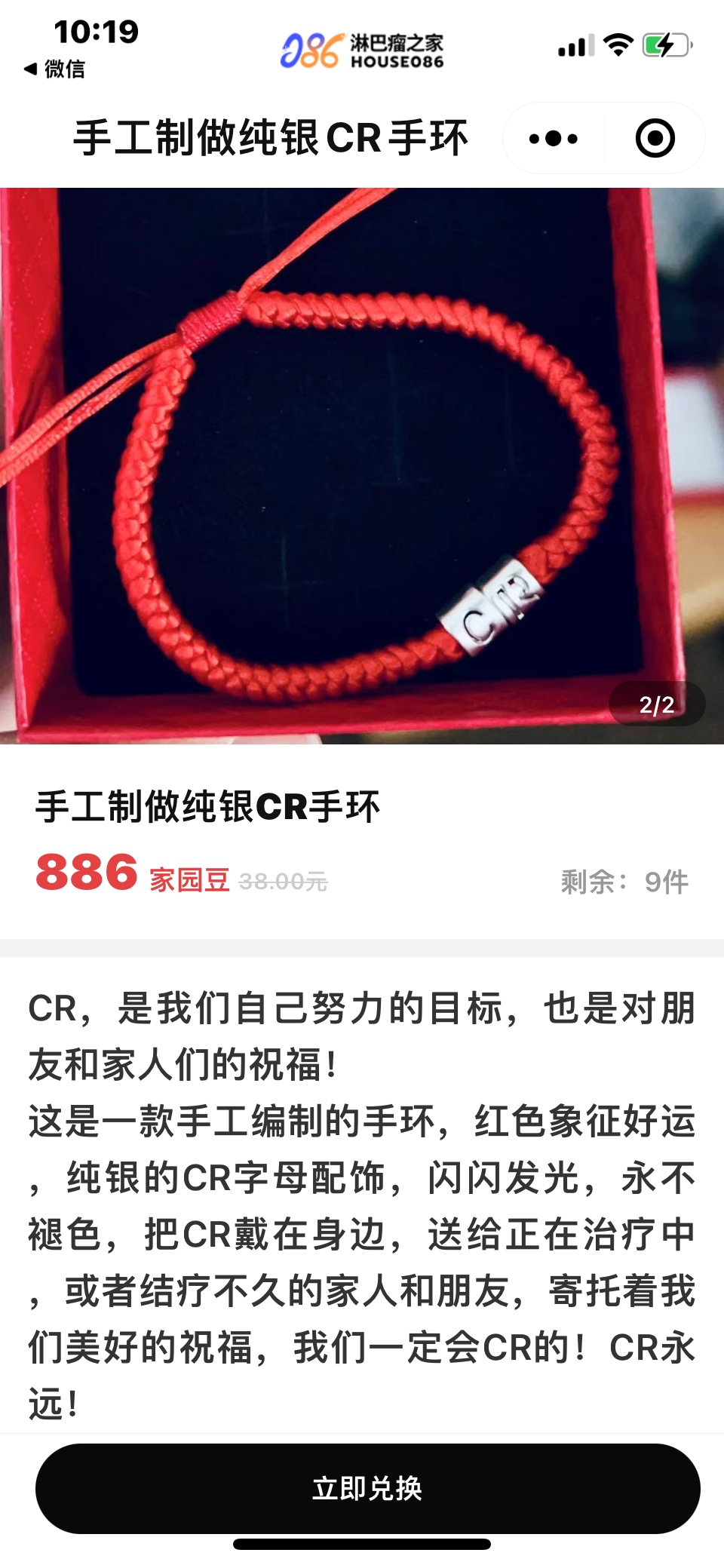
Task: Return to 微信 via status bar back
Action: click(x=54, y=69)
